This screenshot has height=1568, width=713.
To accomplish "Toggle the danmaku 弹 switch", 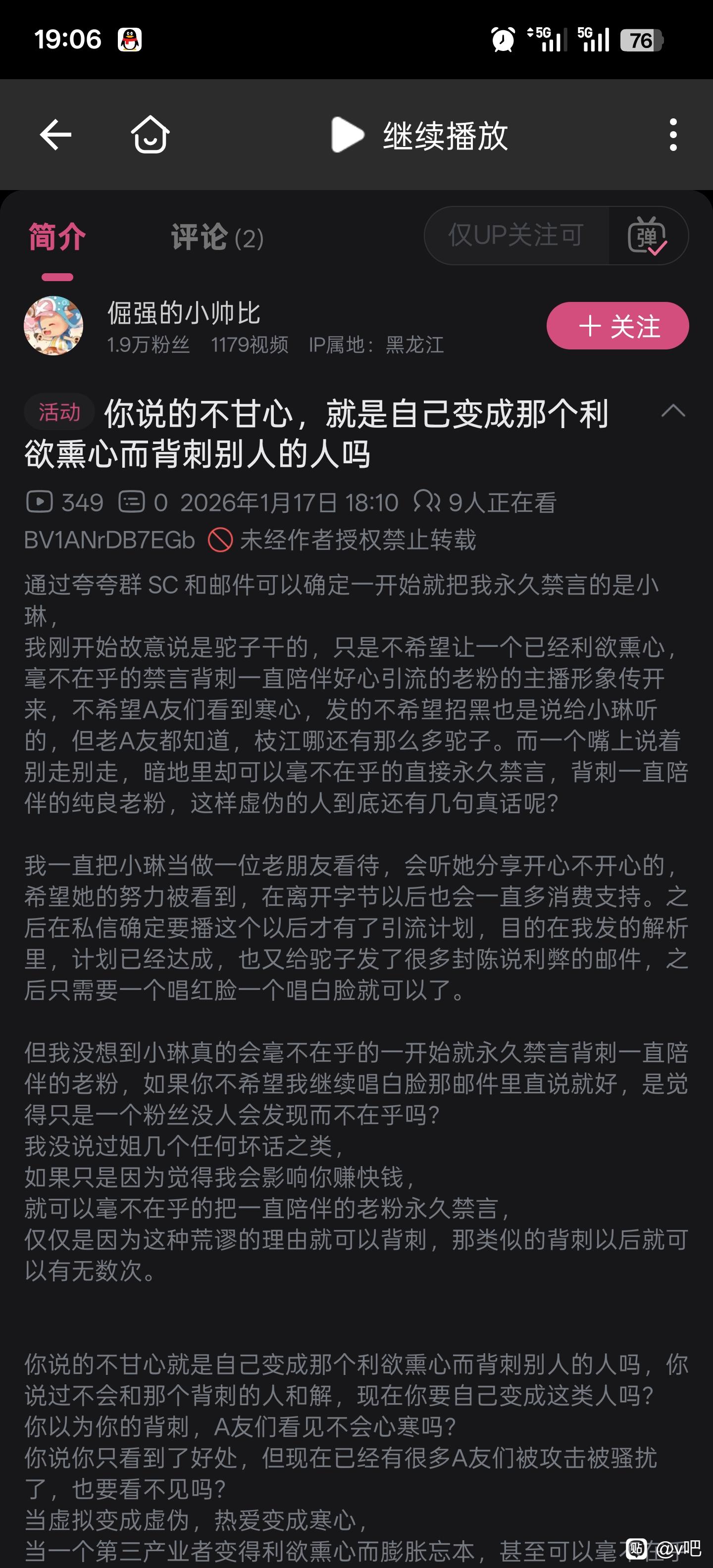I will (x=647, y=236).
